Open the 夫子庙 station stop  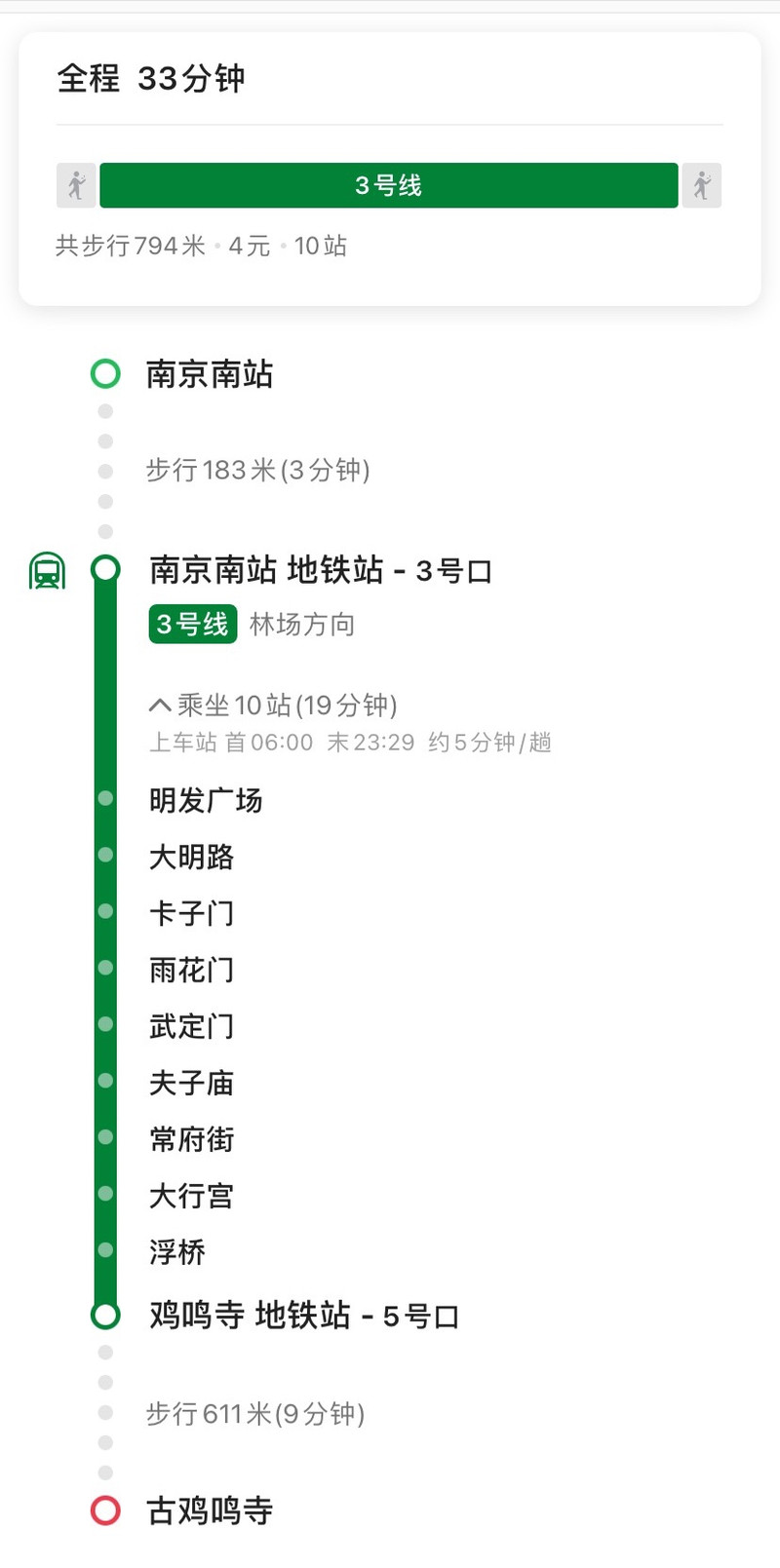pyautogui.click(x=191, y=1083)
